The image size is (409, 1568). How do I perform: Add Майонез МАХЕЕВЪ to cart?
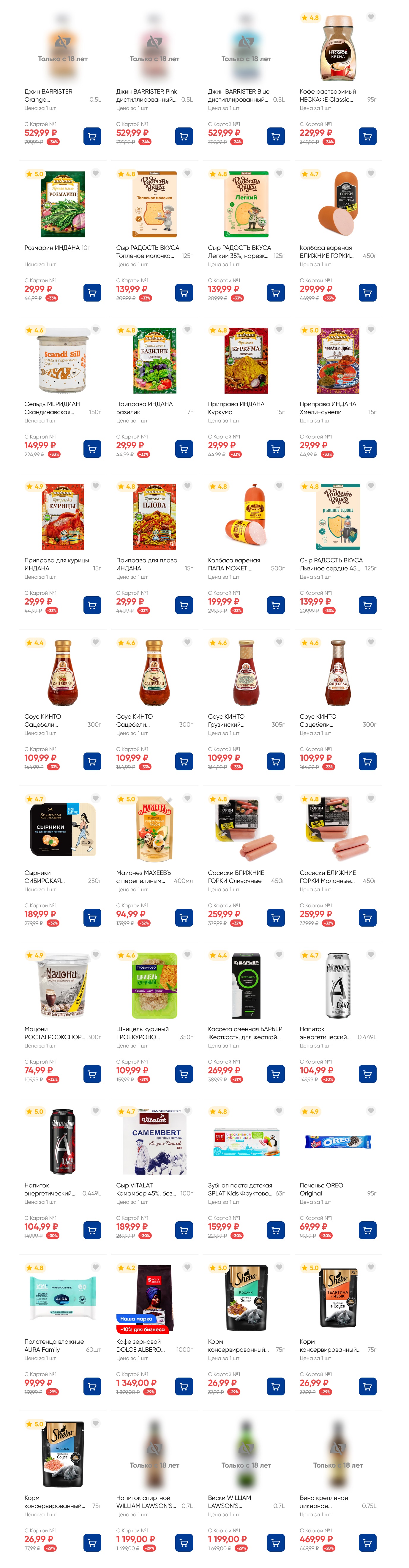[184, 918]
